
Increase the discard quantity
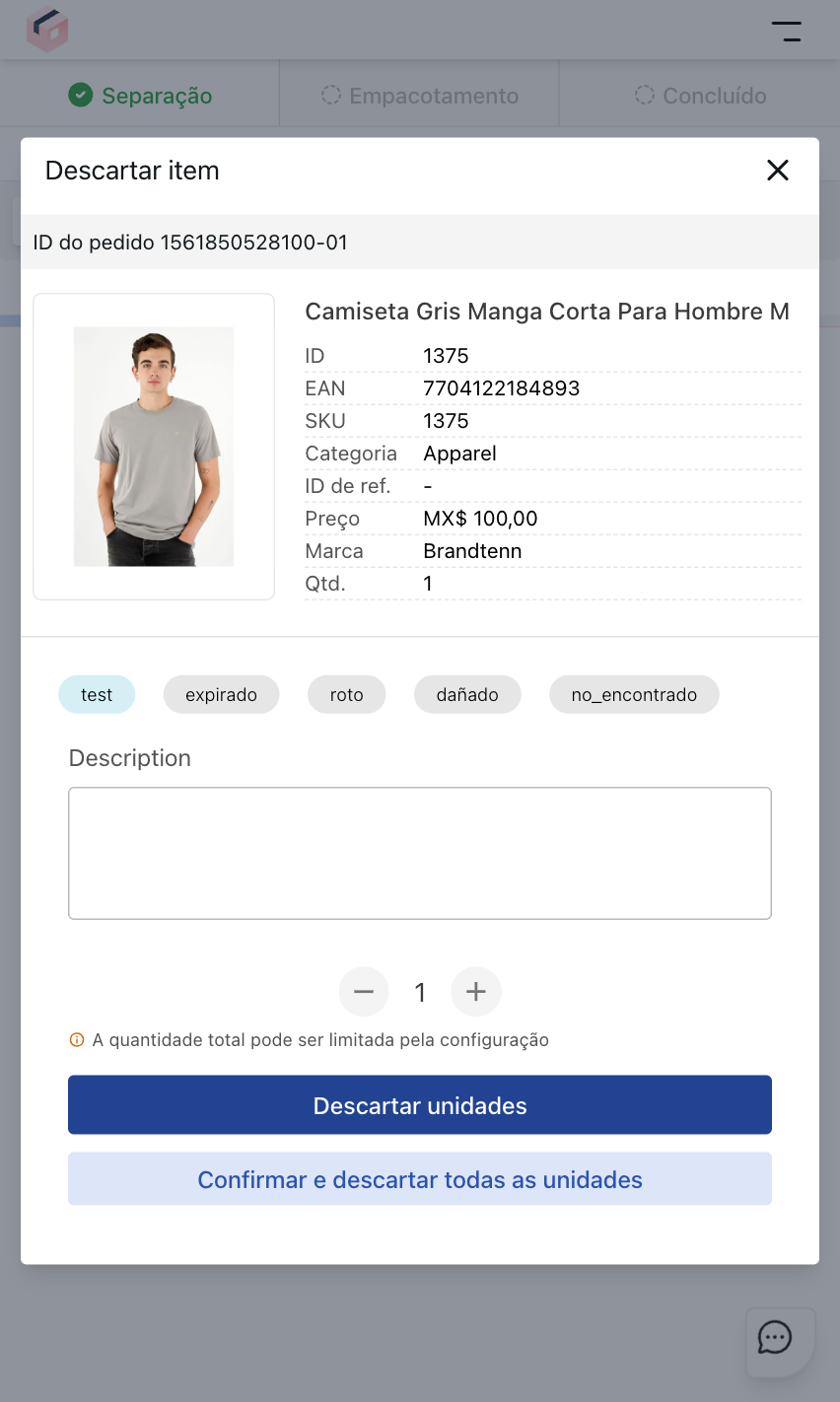[x=476, y=992]
